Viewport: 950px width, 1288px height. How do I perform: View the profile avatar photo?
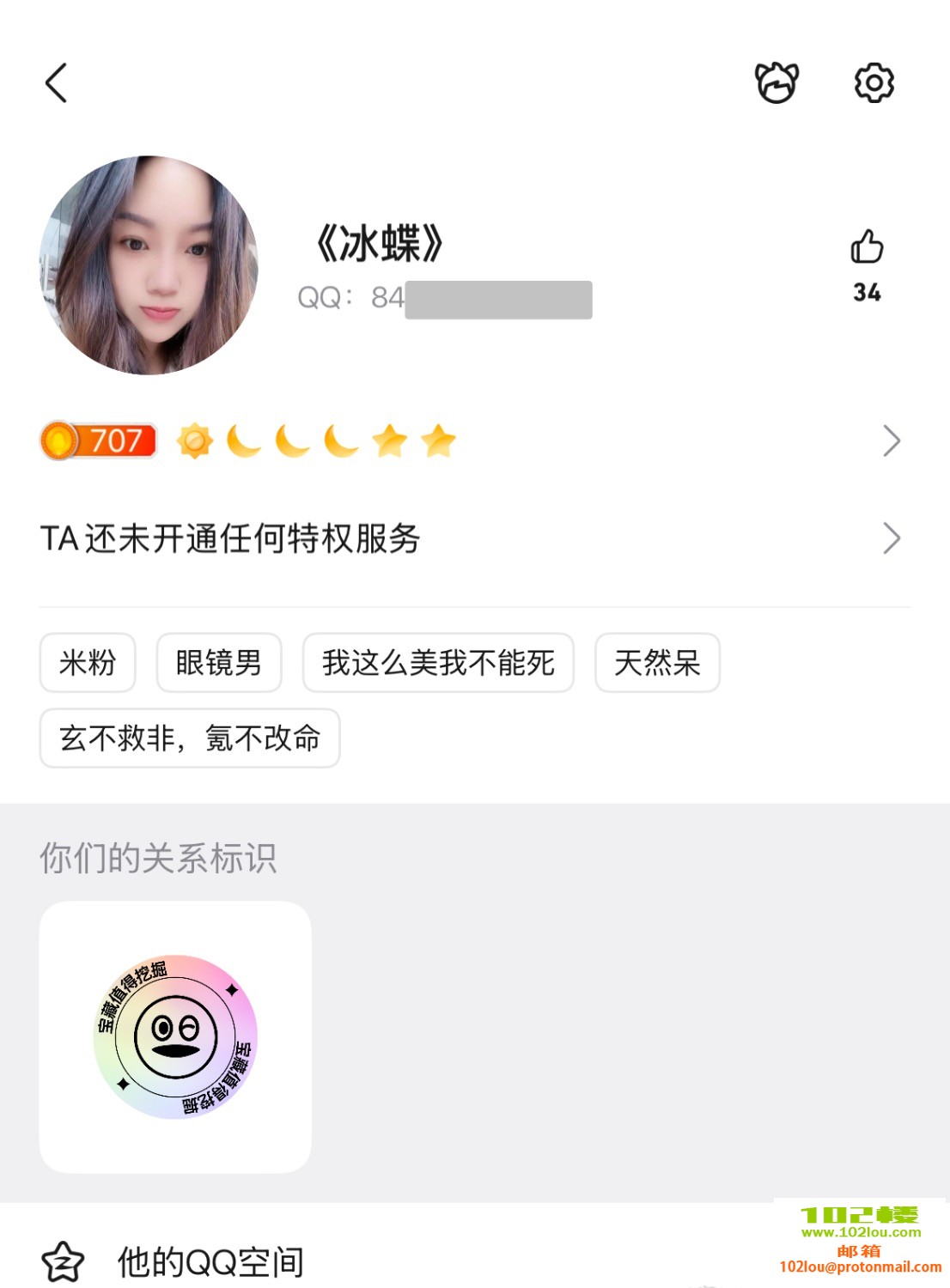coord(149,265)
